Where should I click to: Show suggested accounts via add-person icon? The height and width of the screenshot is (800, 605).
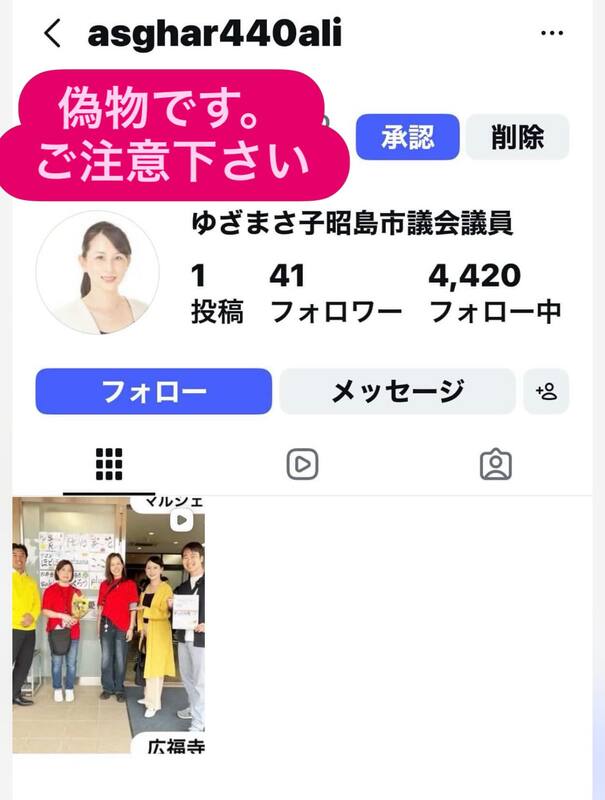pyautogui.click(x=546, y=391)
